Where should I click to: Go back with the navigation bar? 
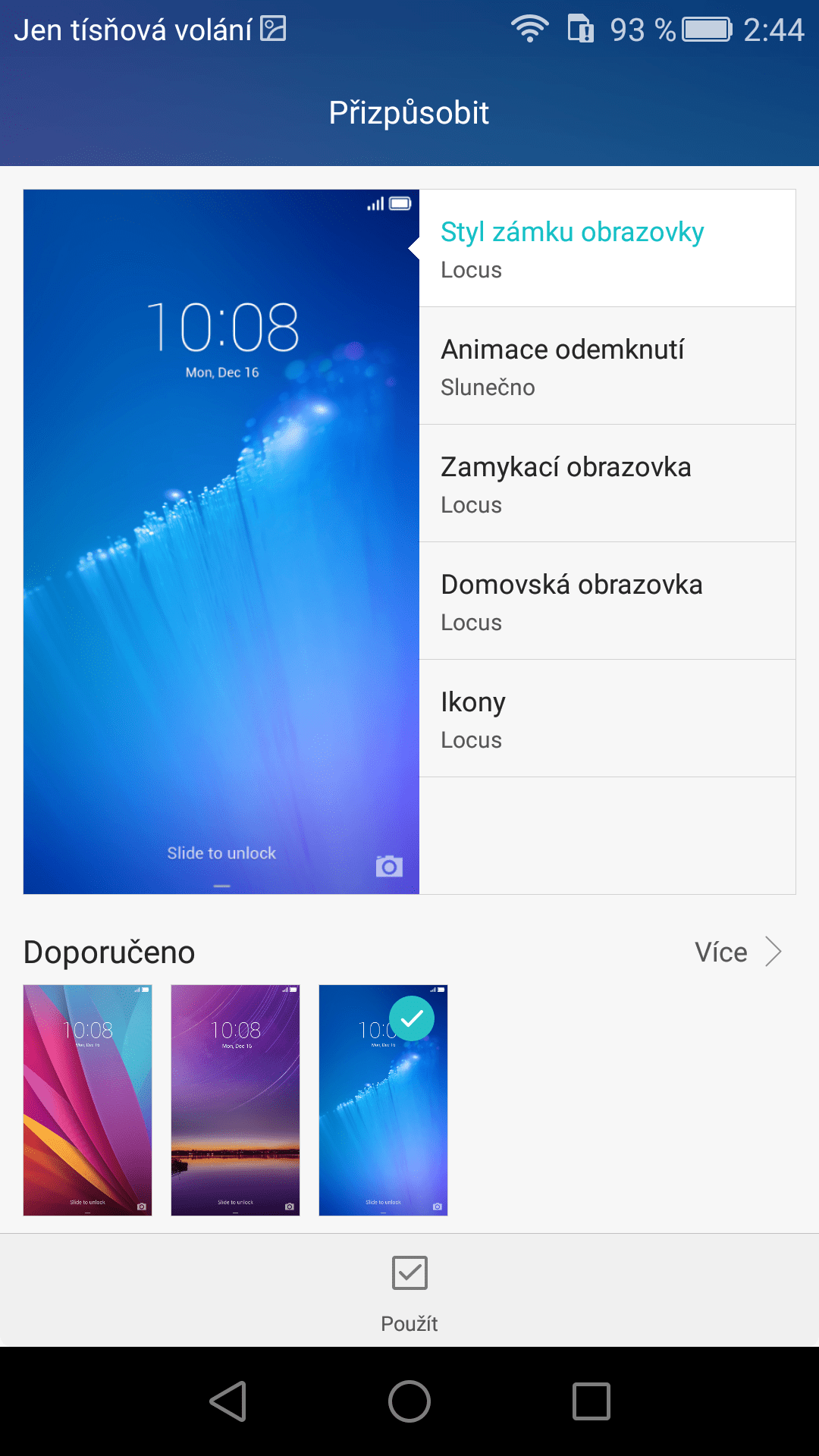[227, 1401]
